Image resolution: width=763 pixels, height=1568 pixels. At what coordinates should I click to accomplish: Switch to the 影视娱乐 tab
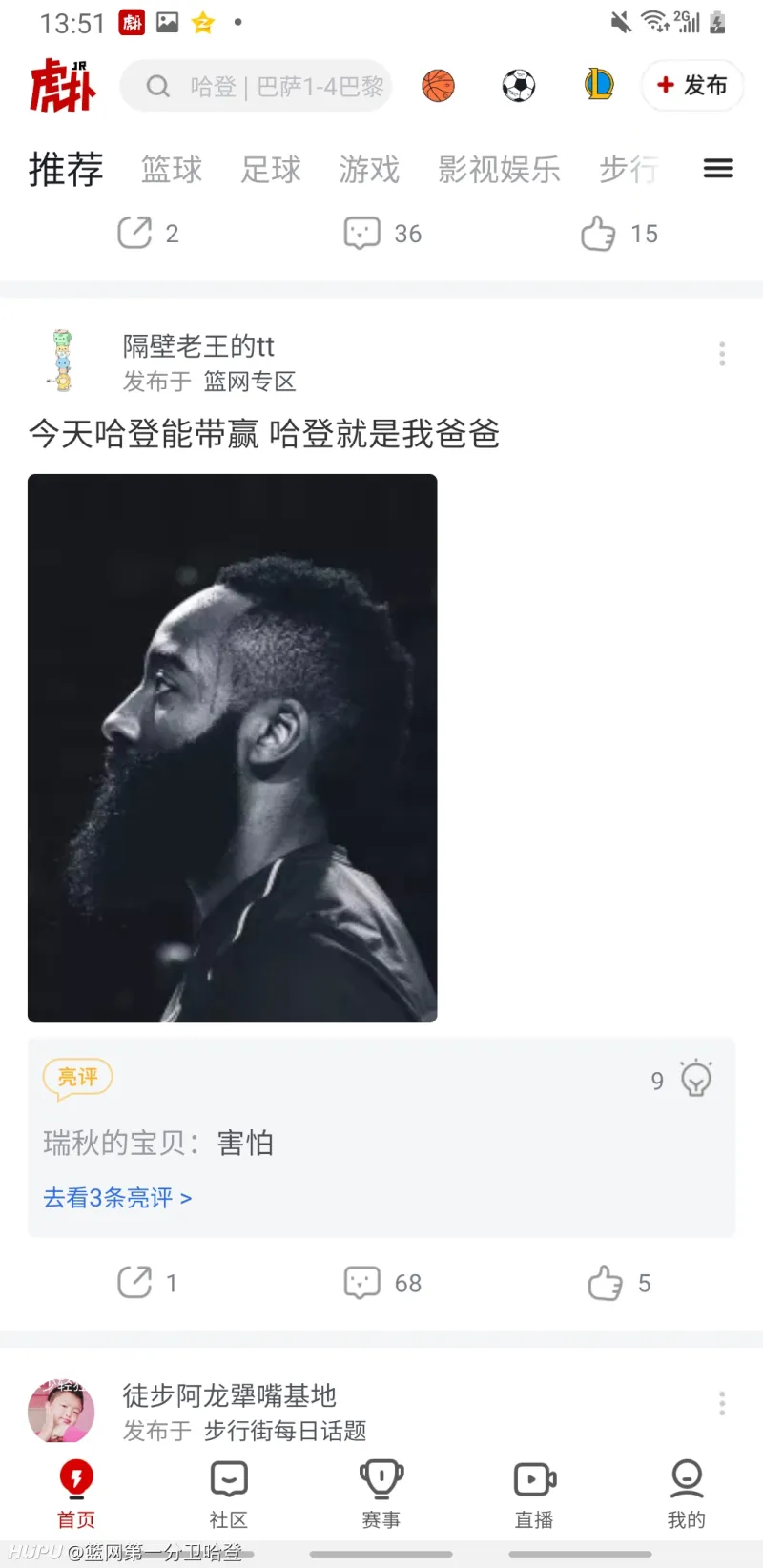[500, 170]
